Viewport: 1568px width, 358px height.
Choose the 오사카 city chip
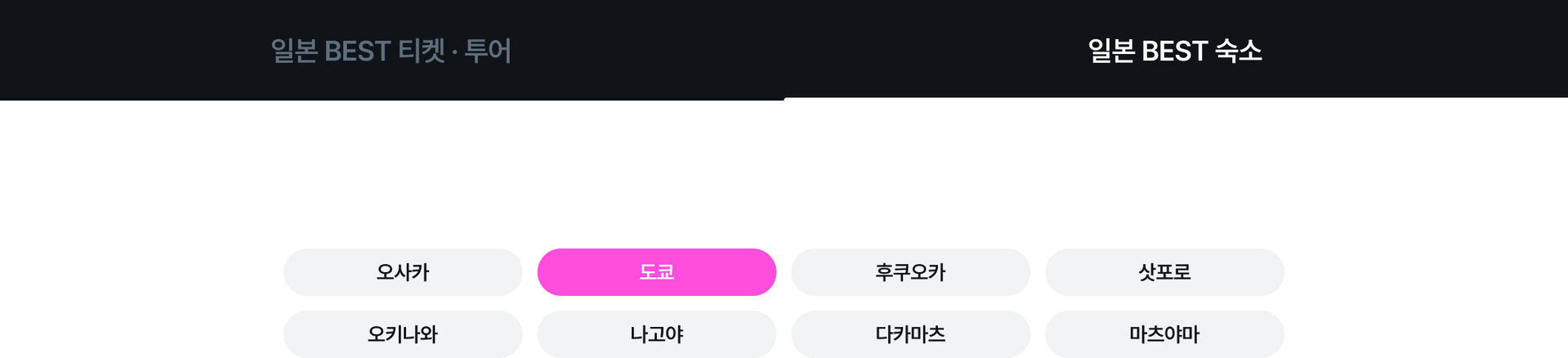pos(403,272)
